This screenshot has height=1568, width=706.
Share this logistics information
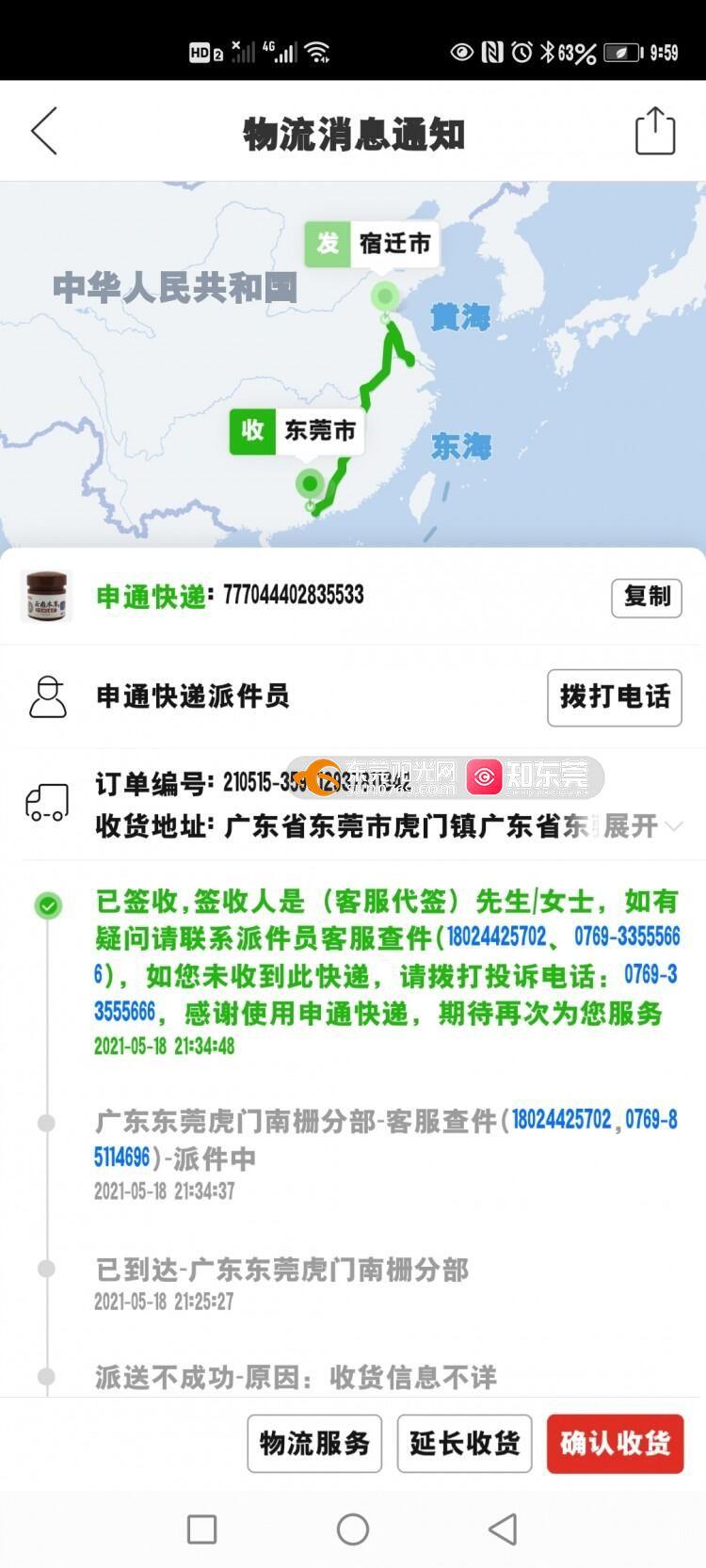655,131
